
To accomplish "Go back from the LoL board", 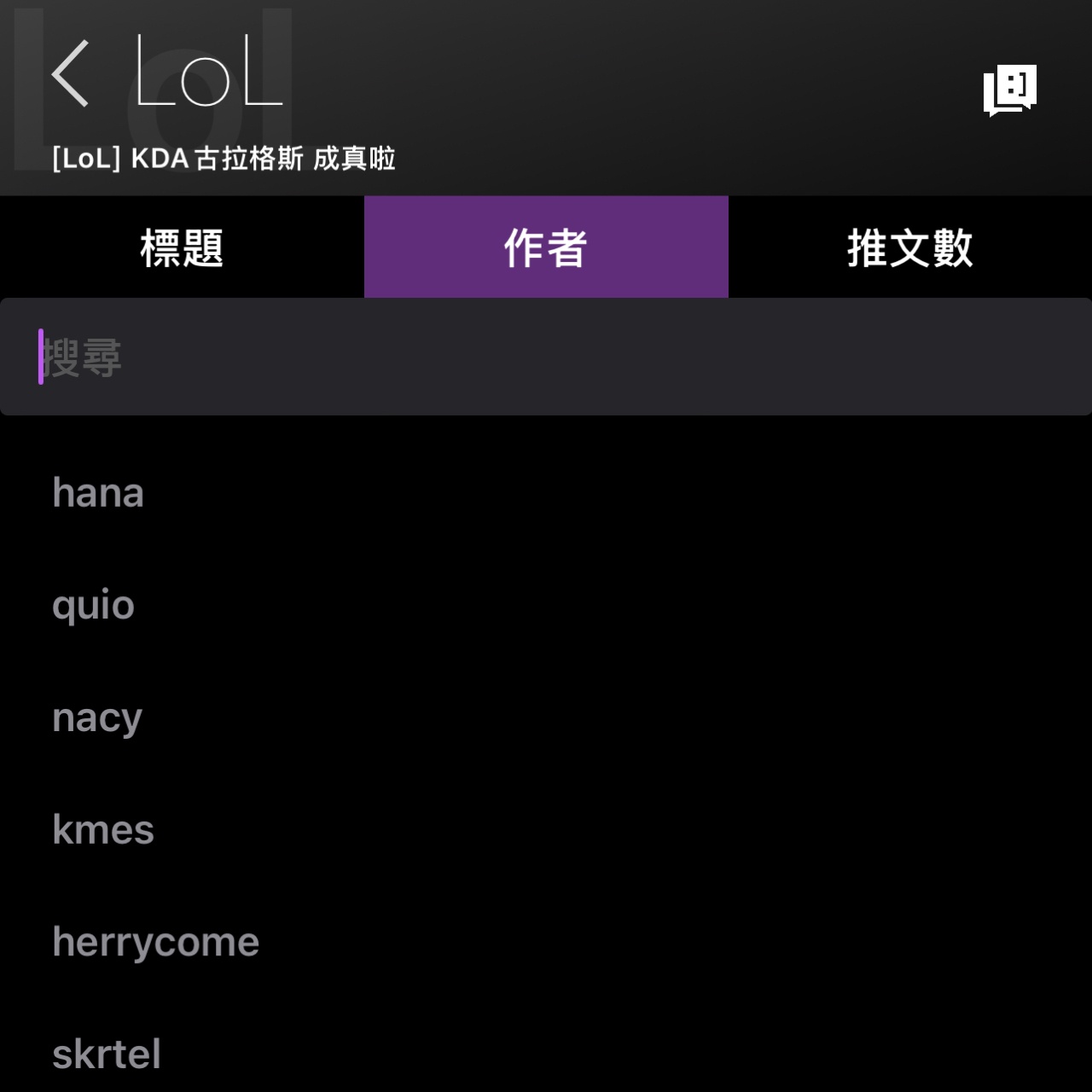I will 71,75.
